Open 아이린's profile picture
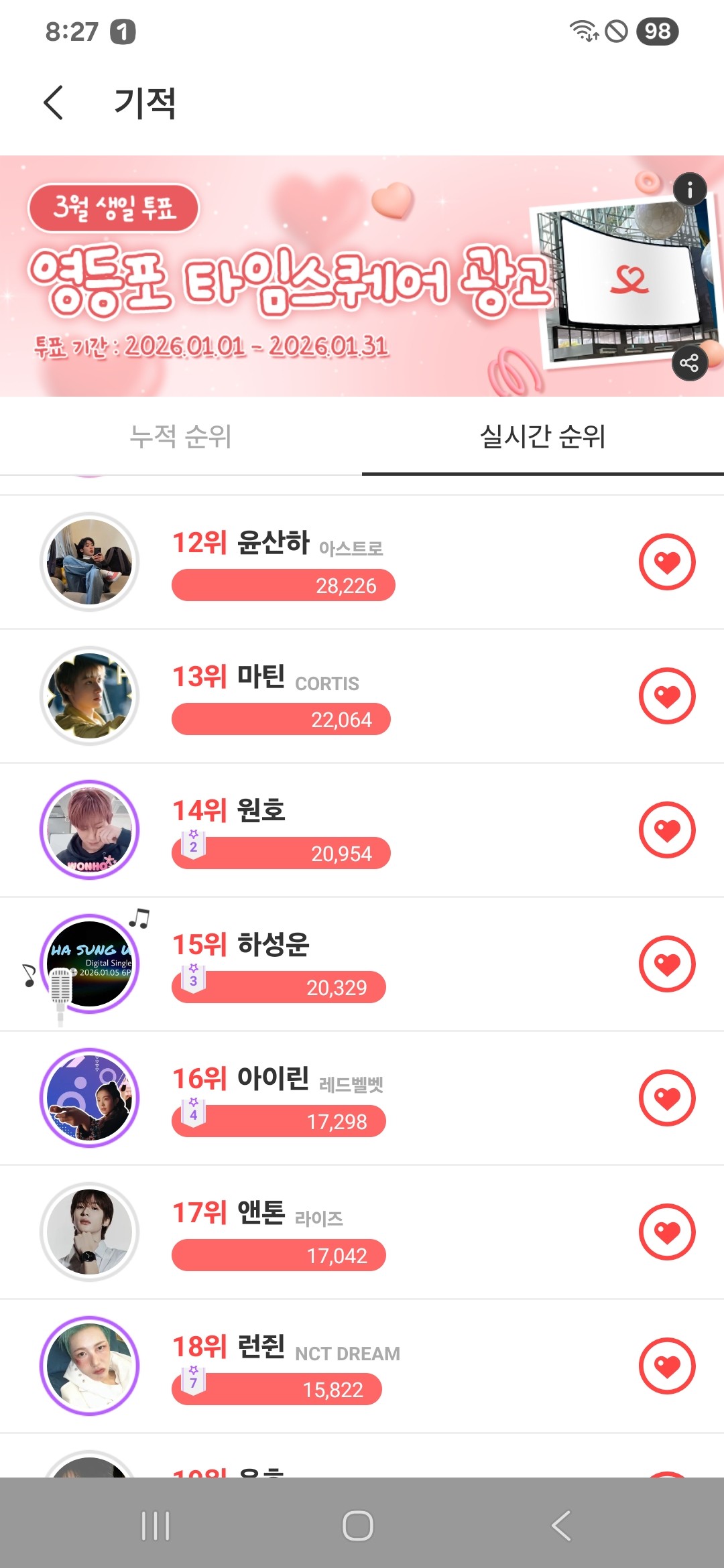Image resolution: width=724 pixels, height=1568 pixels. coord(90,1098)
